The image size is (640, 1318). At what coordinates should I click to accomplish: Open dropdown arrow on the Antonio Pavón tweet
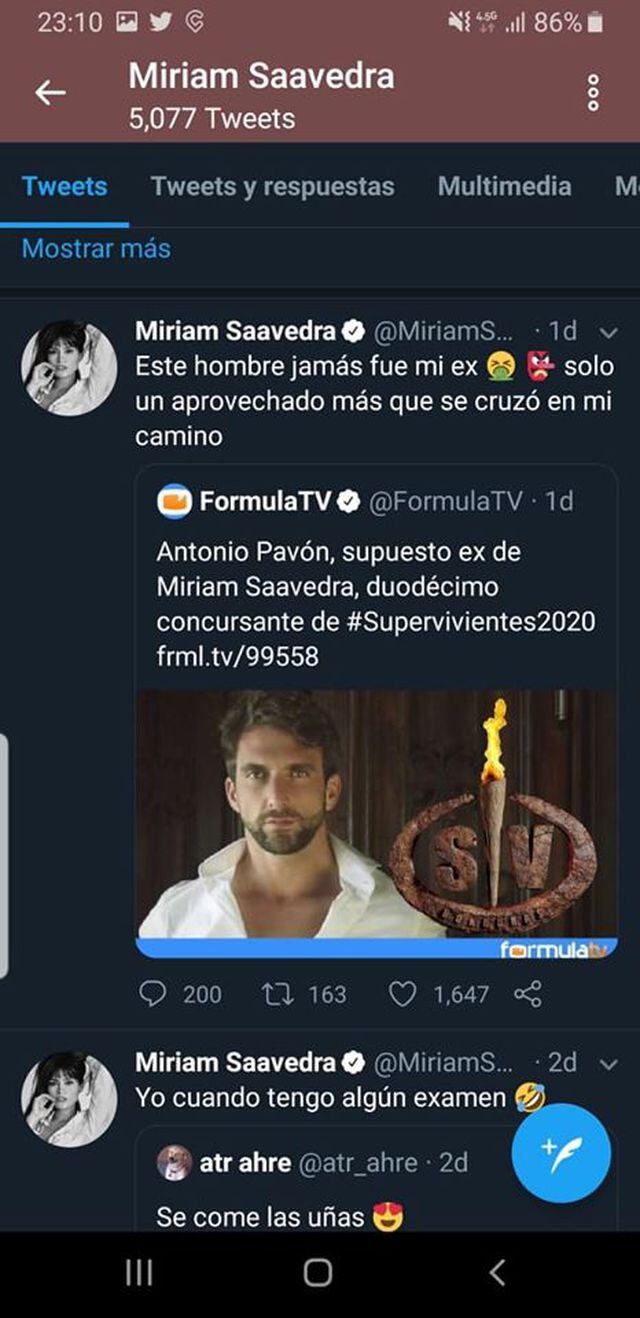point(607,332)
